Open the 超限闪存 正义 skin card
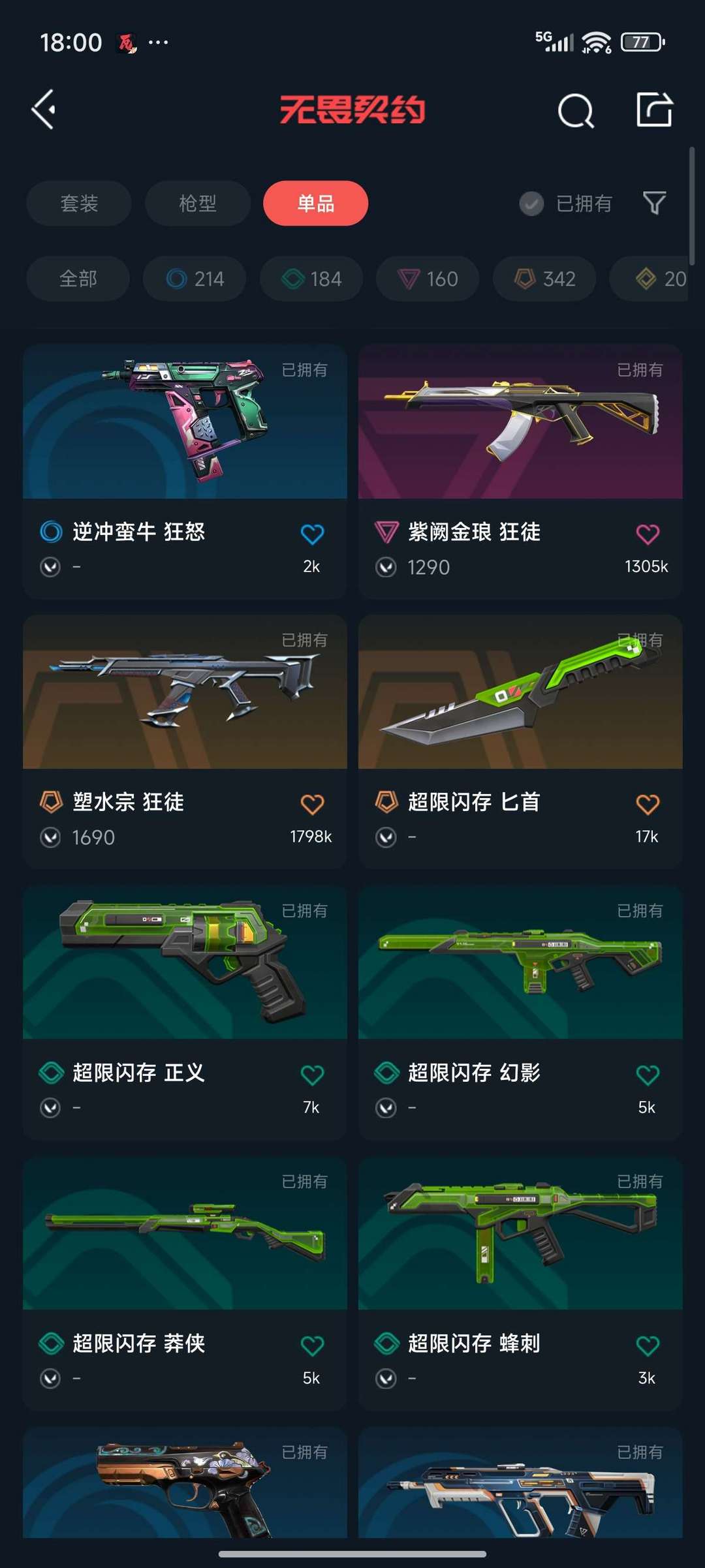This screenshot has width=705, height=1568. coord(185,1012)
